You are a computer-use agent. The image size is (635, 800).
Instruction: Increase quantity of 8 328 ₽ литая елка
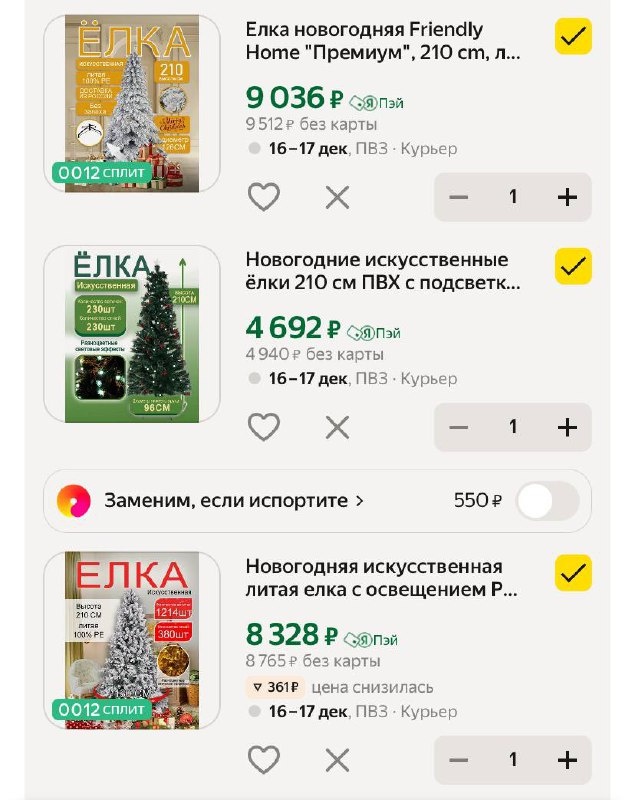pyautogui.click(x=567, y=760)
